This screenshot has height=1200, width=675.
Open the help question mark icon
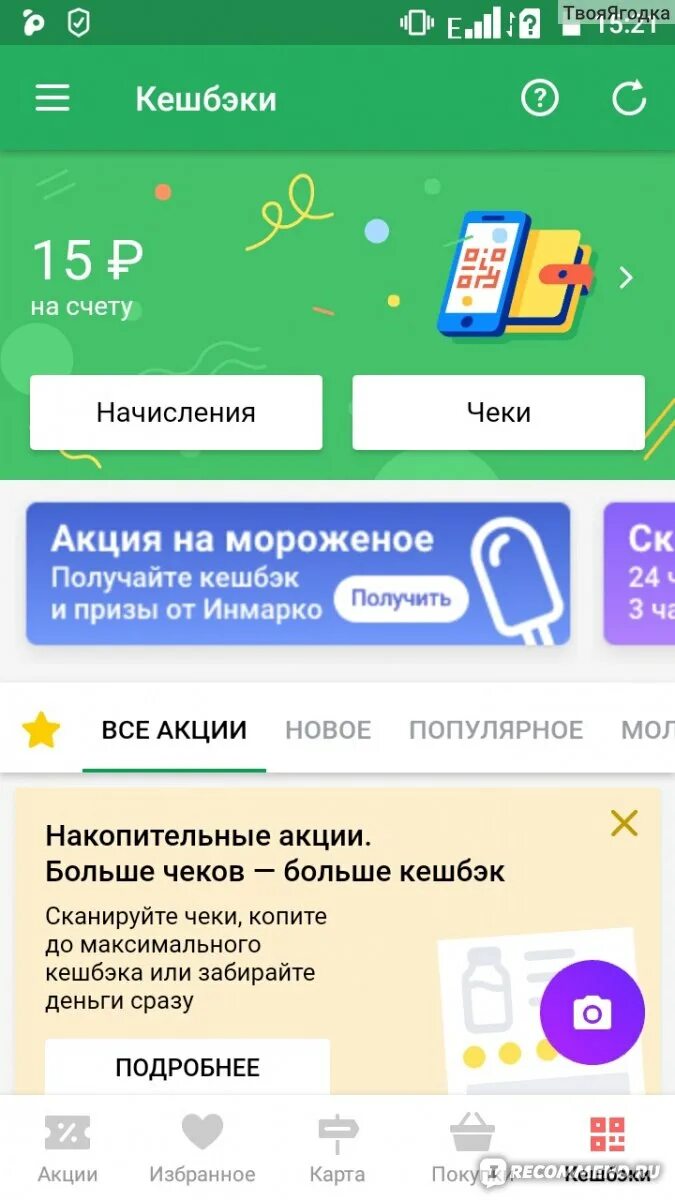click(540, 98)
